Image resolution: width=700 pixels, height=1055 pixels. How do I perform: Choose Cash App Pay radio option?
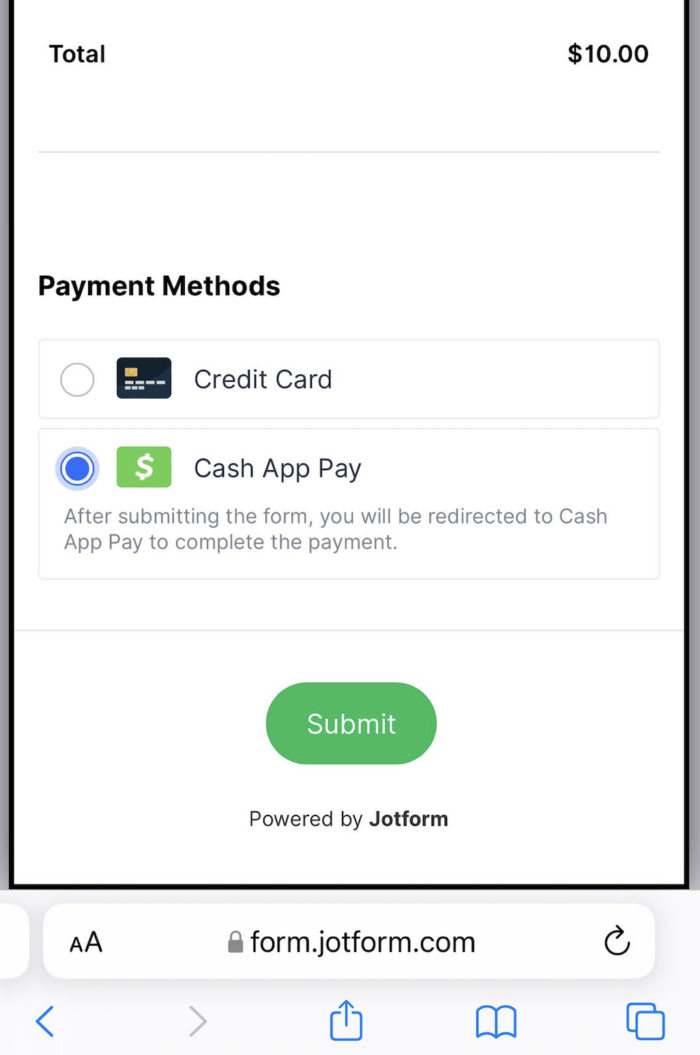click(78, 468)
